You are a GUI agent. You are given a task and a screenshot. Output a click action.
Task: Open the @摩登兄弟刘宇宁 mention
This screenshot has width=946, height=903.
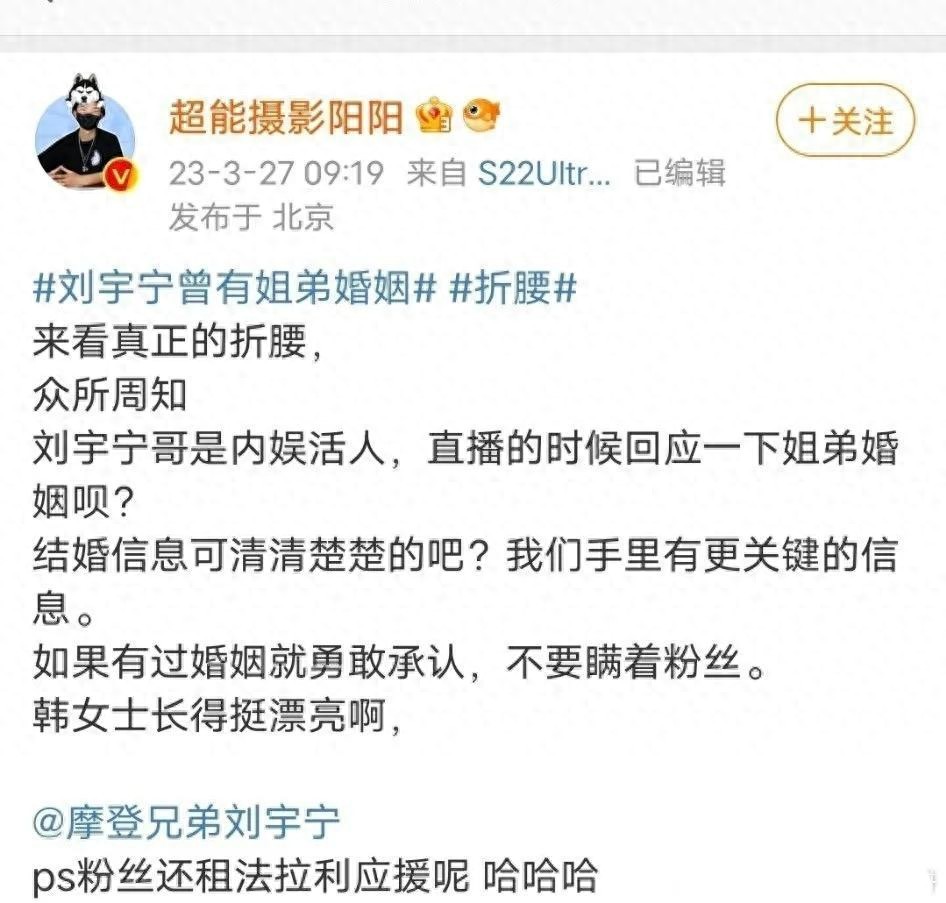(x=186, y=824)
